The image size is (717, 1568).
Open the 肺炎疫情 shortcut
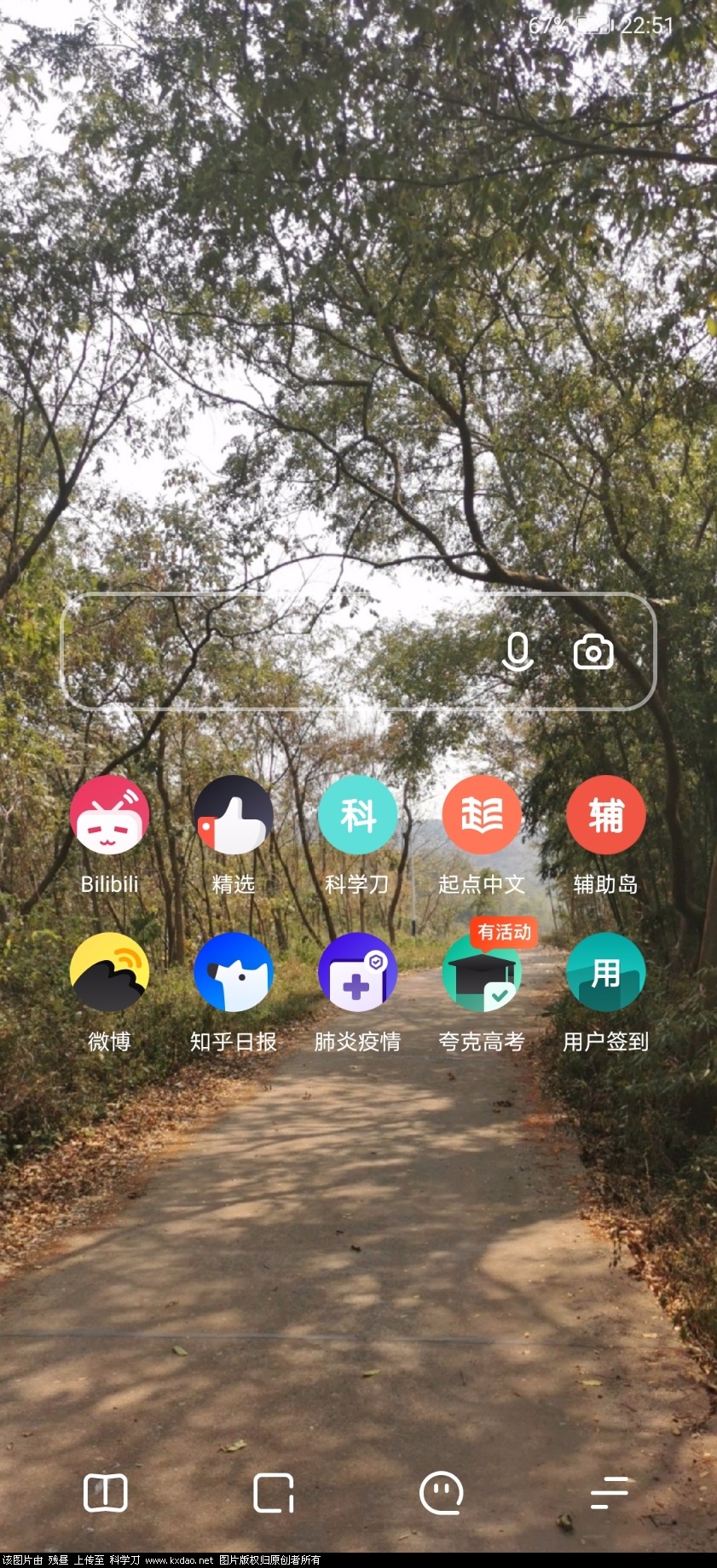(x=357, y=973)
